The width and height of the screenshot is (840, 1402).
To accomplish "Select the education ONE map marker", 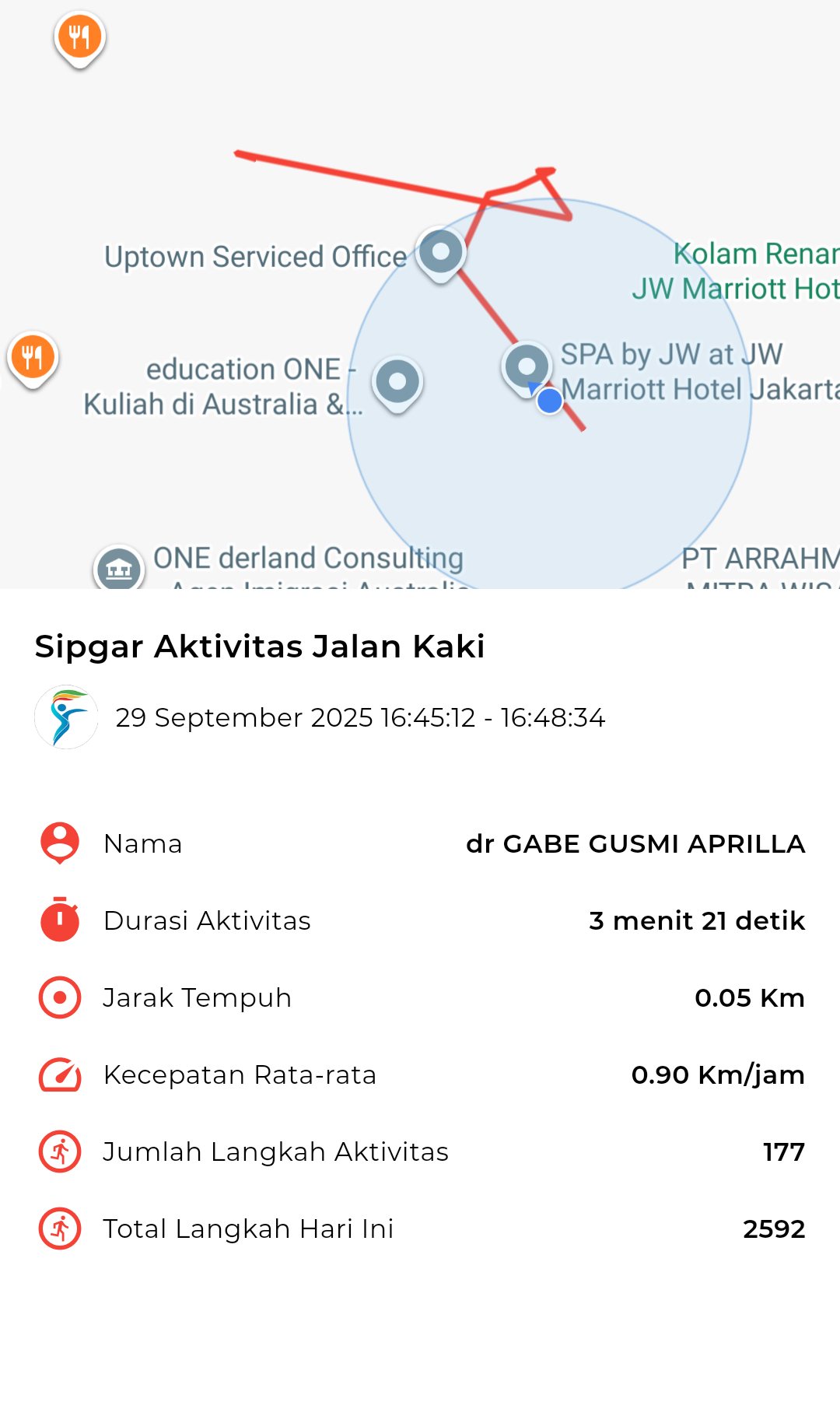I will [x=397, y=382].
